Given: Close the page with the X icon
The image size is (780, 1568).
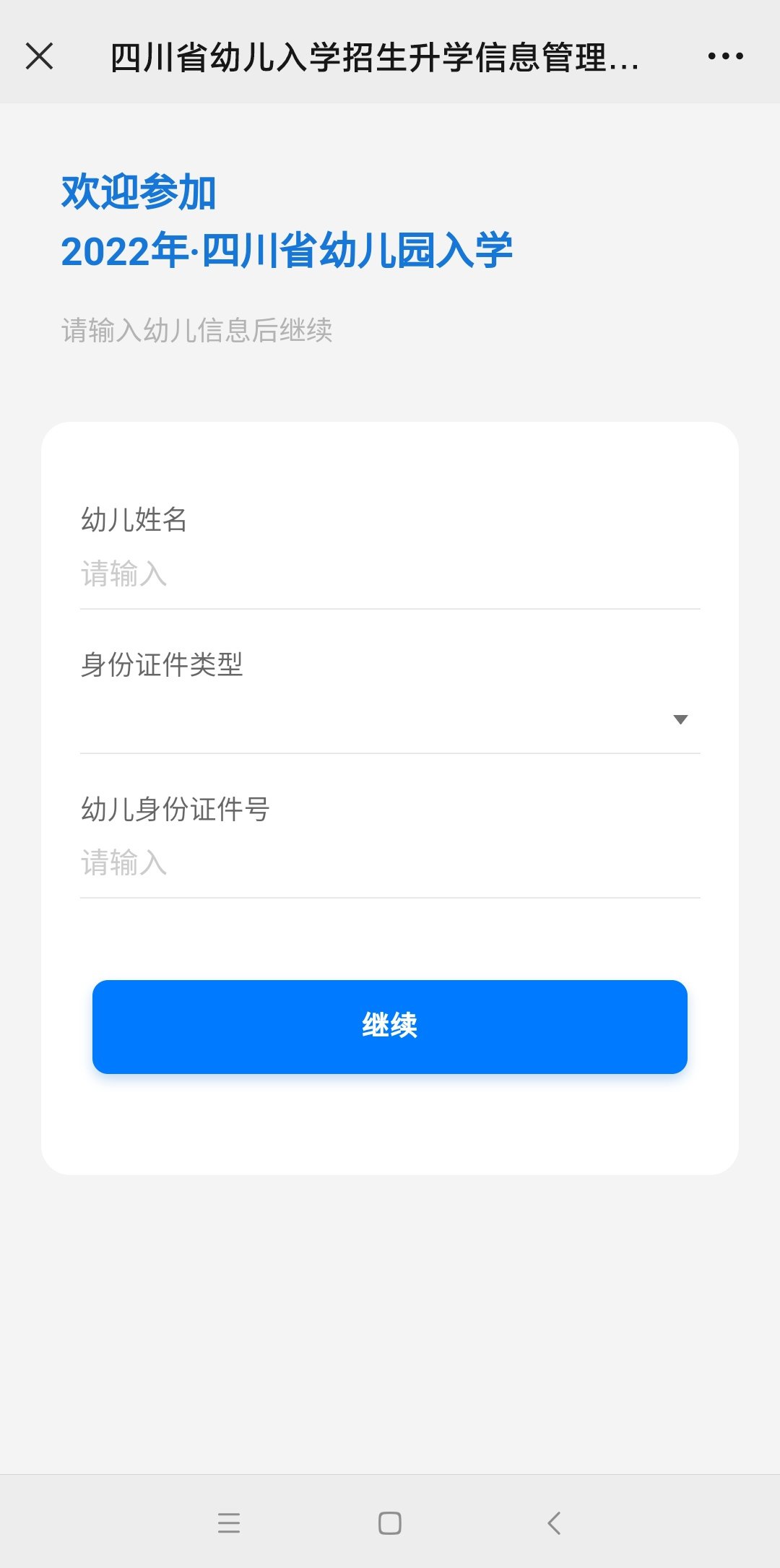Looking at the screenshot, I should [40, 56].
